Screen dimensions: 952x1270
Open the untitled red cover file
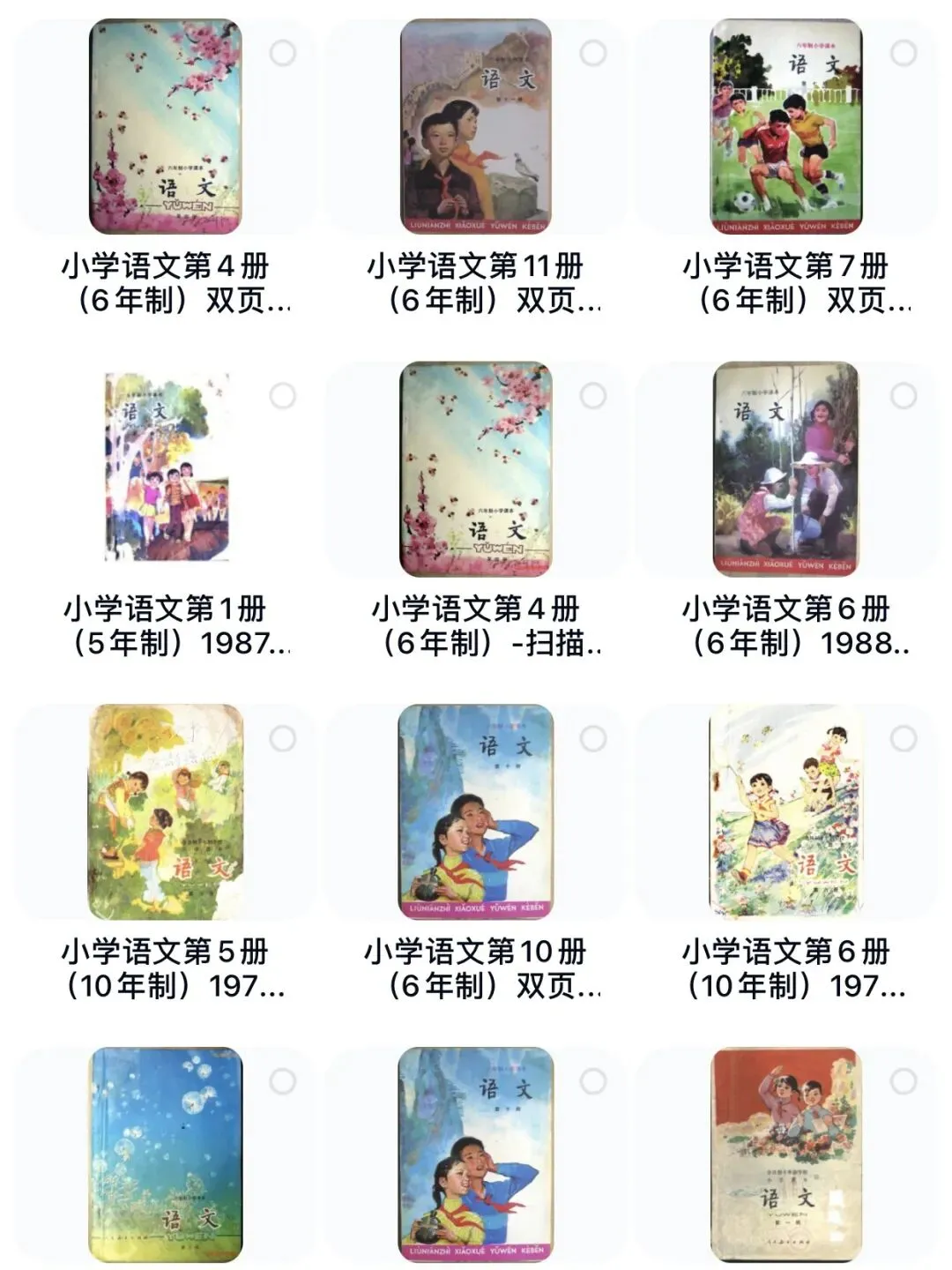tap(785, 1154)
